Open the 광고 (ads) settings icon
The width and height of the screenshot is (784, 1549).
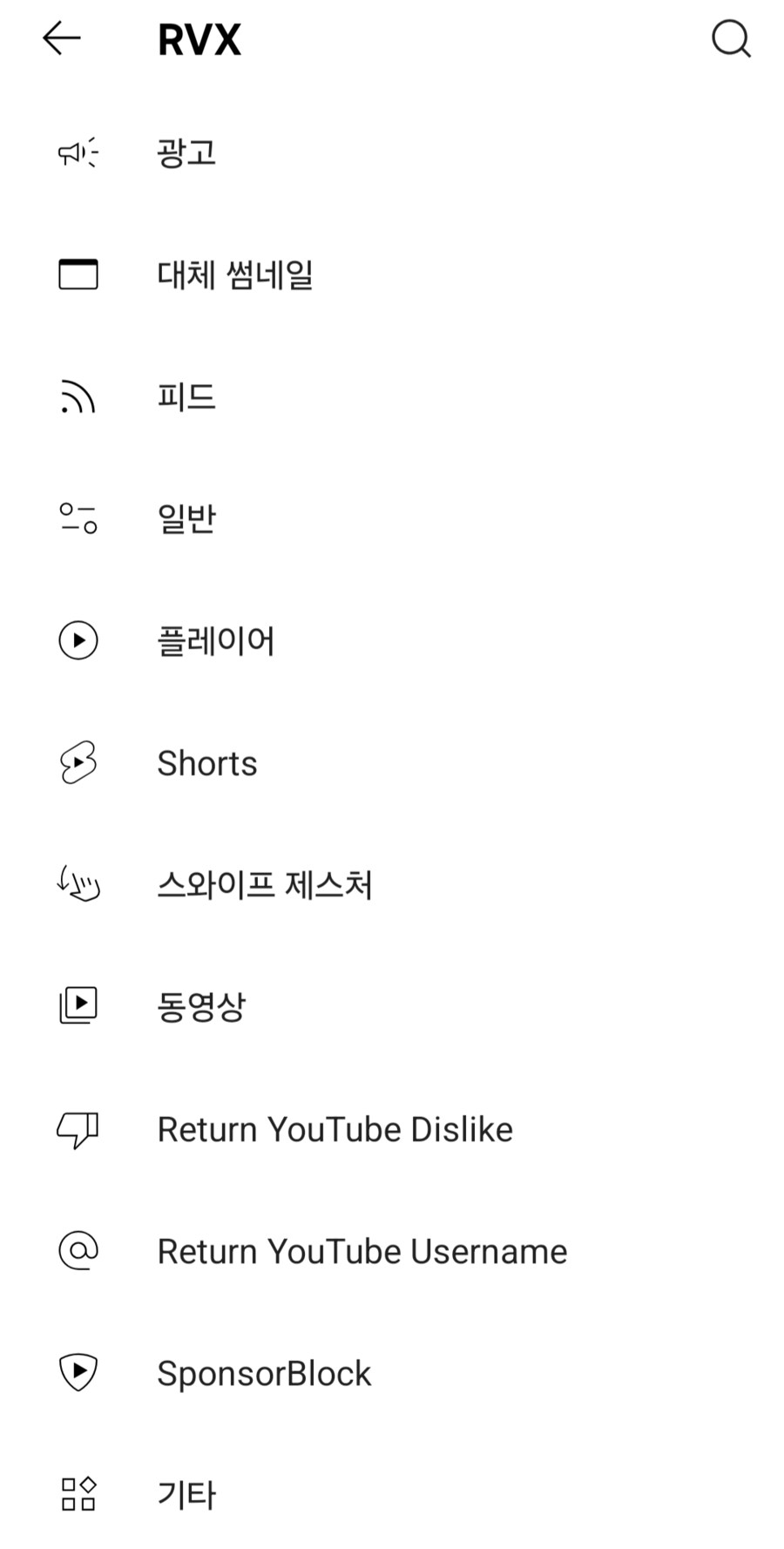(x=78, y=152)
